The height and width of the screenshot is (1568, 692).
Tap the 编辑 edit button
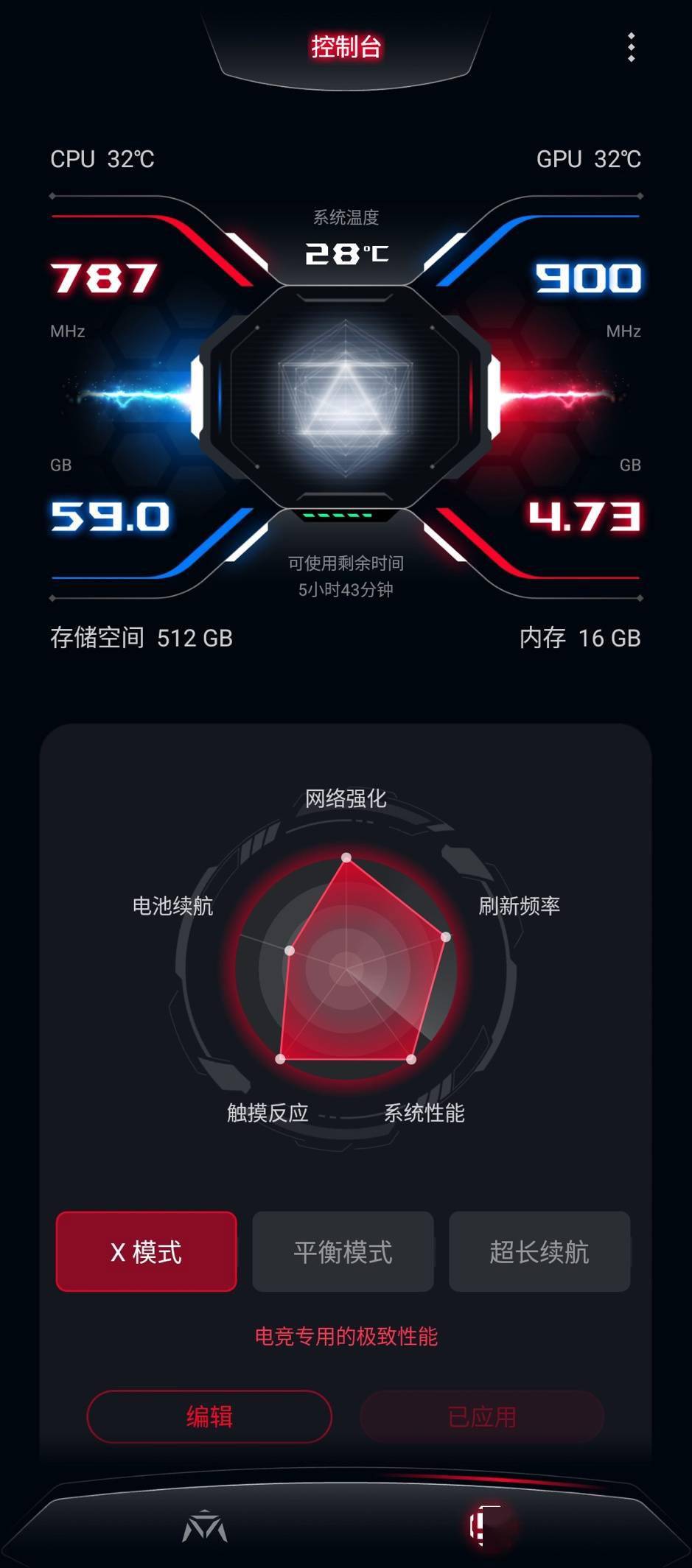(x=209, y=1416)
